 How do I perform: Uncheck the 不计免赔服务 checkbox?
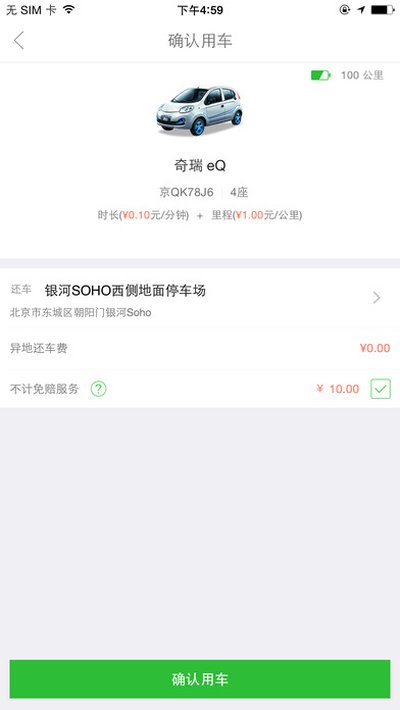pos(381,389)
